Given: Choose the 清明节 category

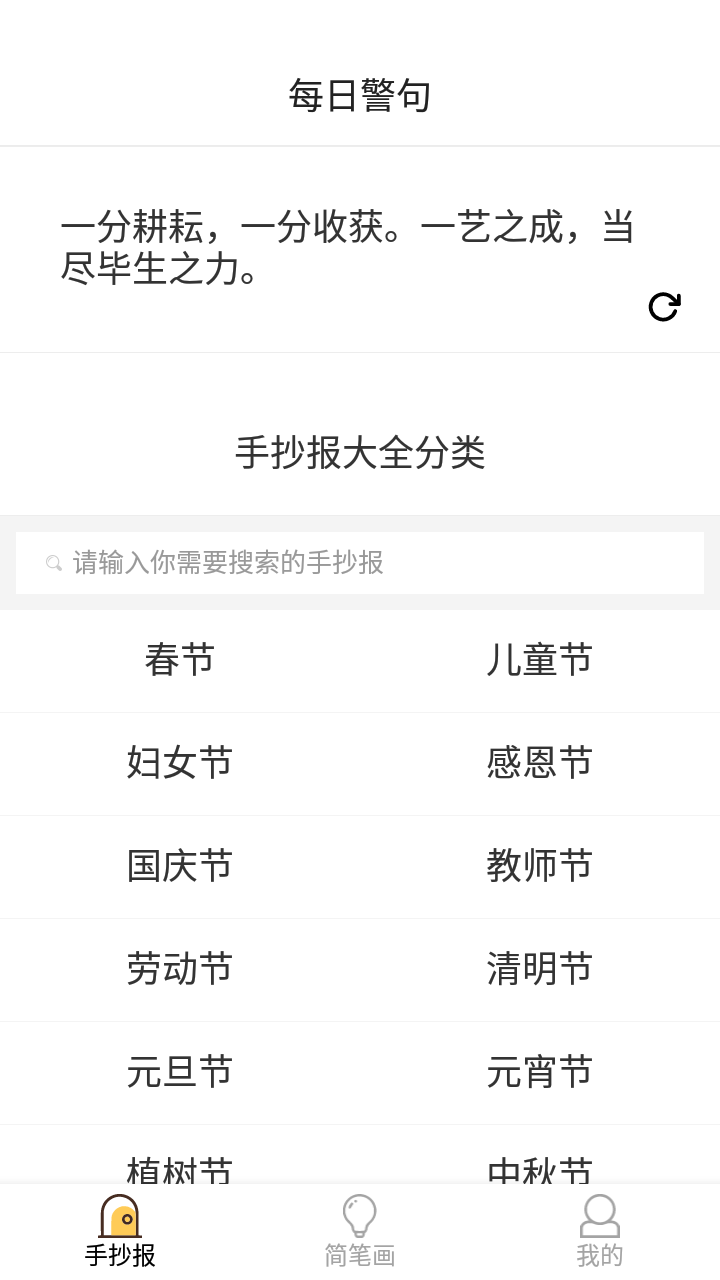Looking at the screenshot, I should 540,969.
